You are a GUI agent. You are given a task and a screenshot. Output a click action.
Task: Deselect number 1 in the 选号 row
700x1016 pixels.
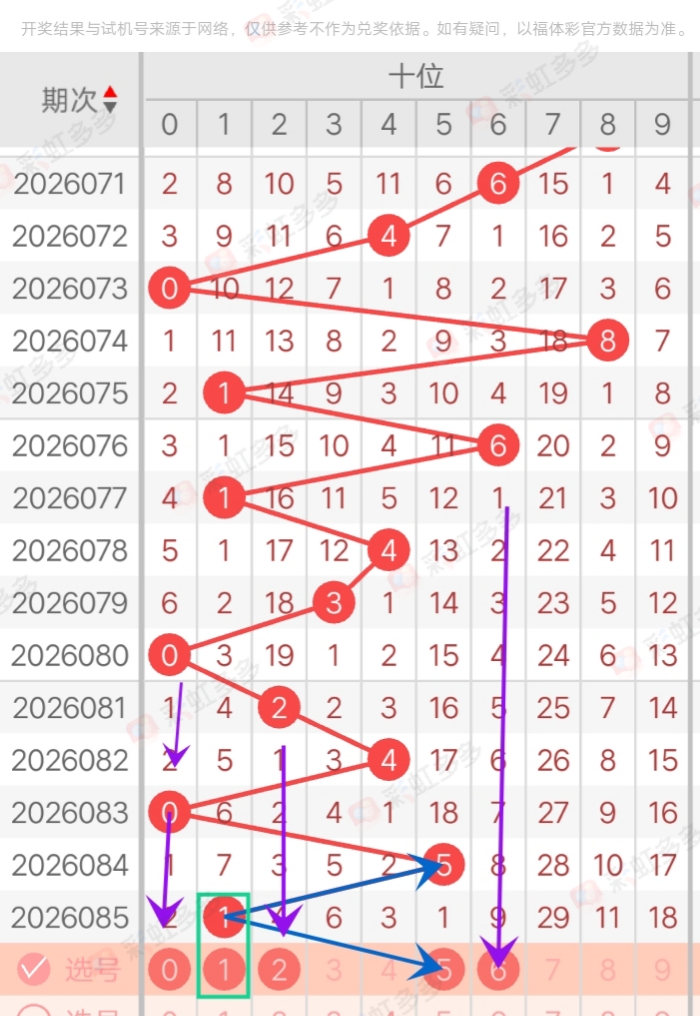pos(224,969)
